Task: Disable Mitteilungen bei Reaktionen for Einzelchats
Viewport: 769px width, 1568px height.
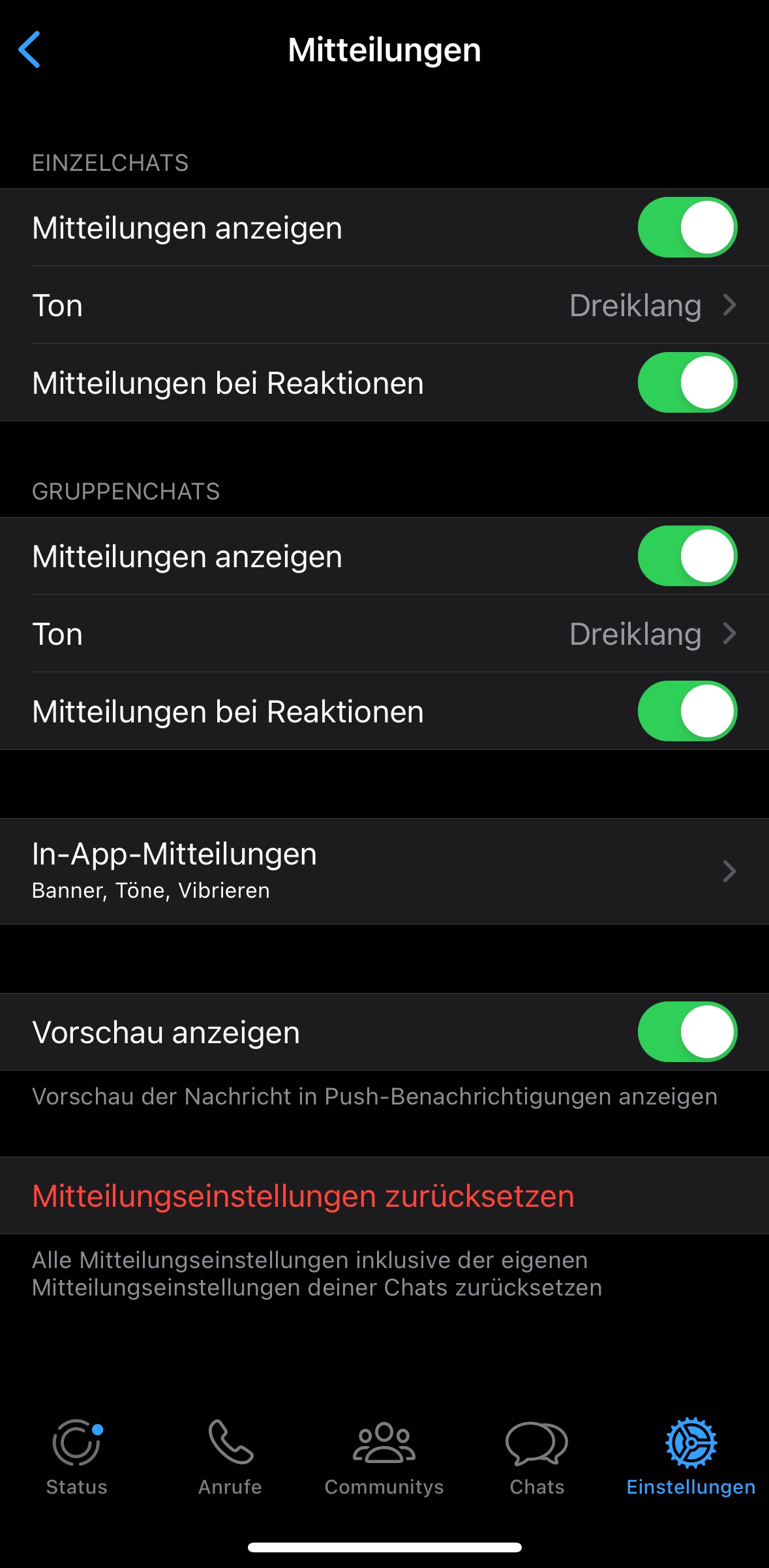Action: coord(687,383)
